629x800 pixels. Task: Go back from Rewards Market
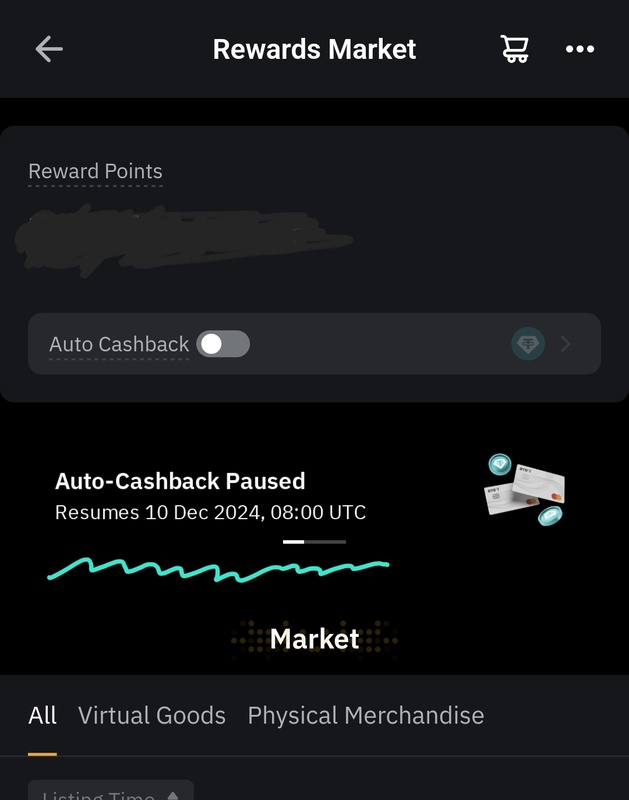48,49
